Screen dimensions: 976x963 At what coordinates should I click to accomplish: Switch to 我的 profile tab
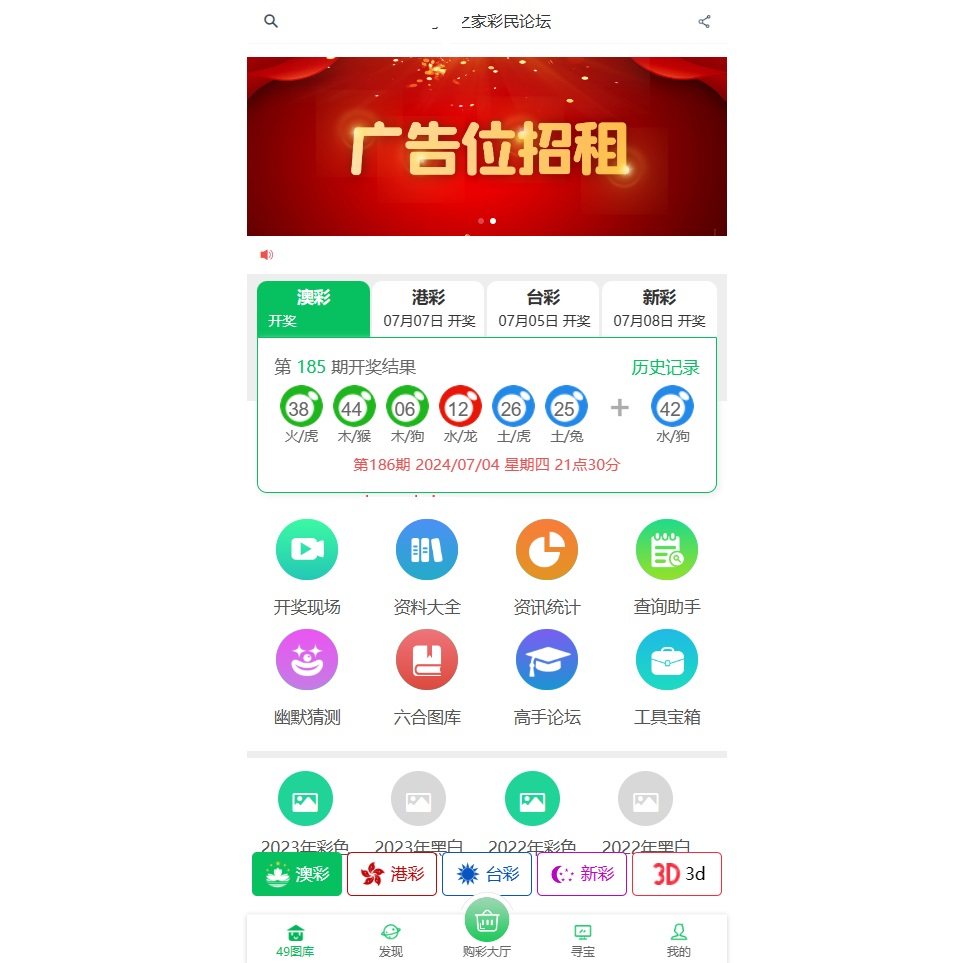(x=679, y=940)
